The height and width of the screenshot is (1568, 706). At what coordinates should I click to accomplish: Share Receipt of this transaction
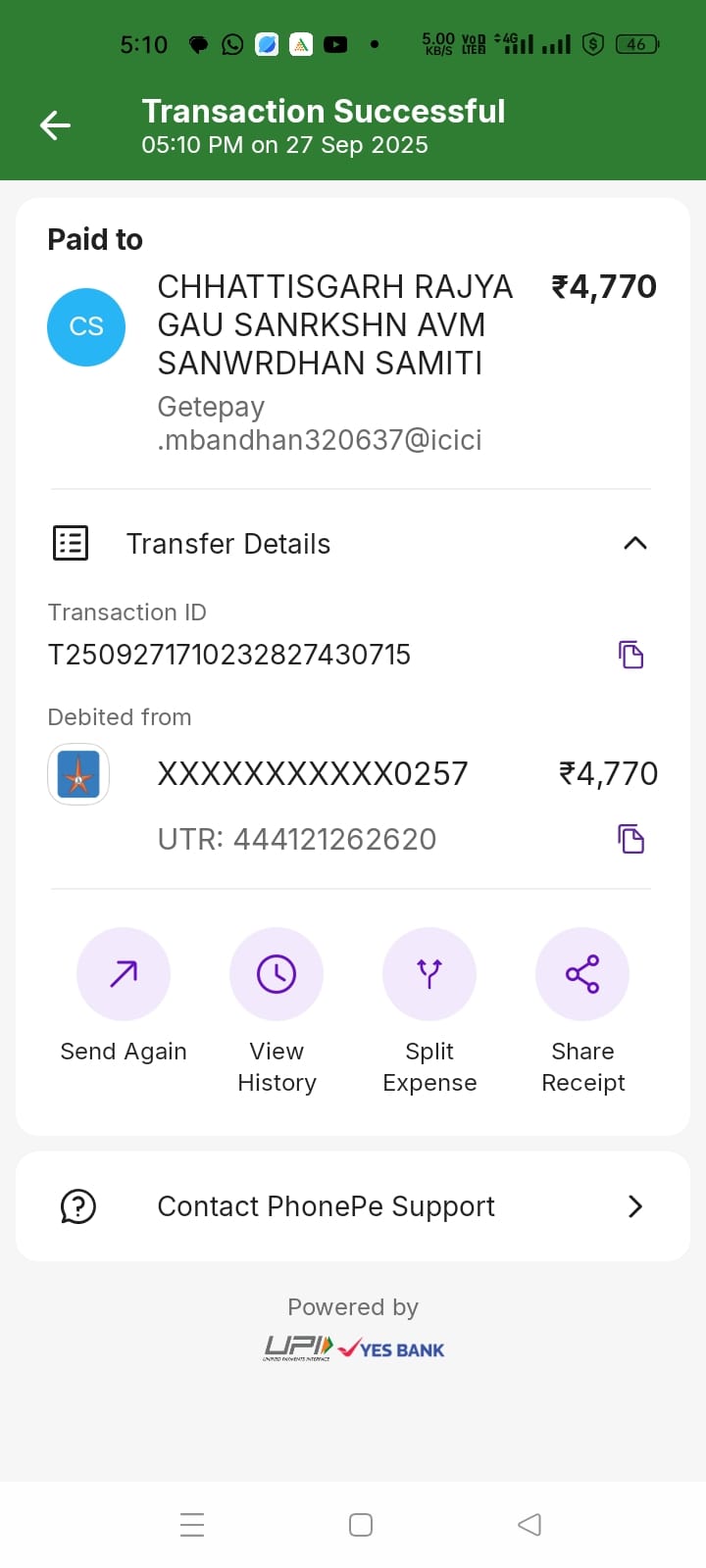(582, 974)
